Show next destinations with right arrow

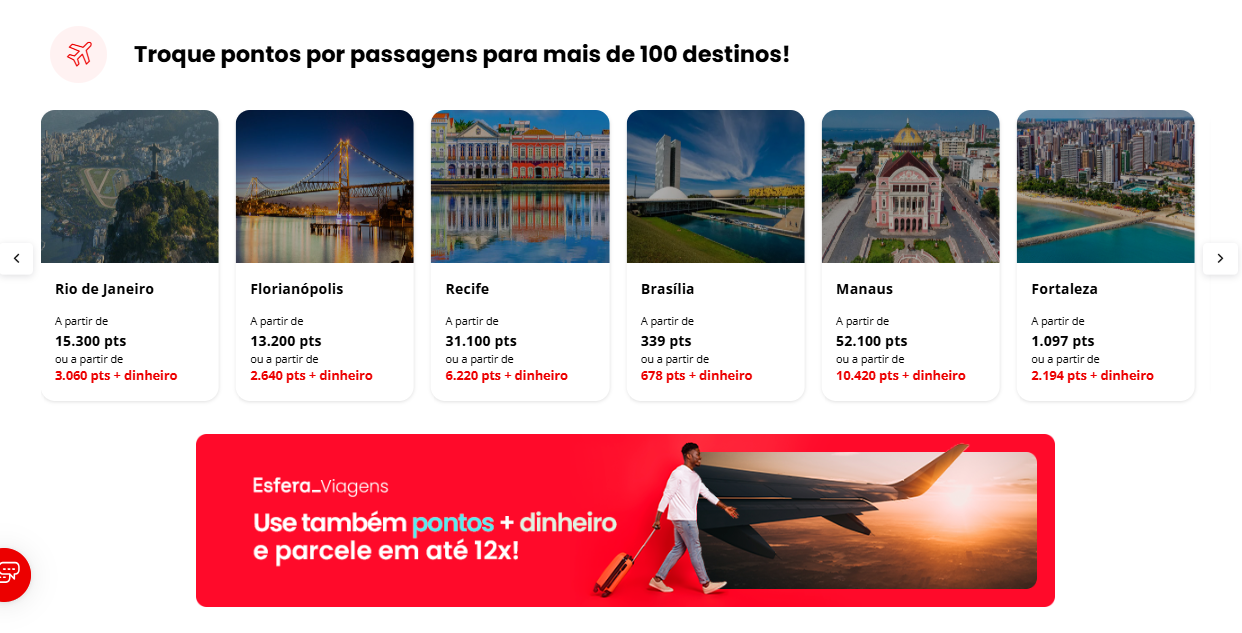1220,258
